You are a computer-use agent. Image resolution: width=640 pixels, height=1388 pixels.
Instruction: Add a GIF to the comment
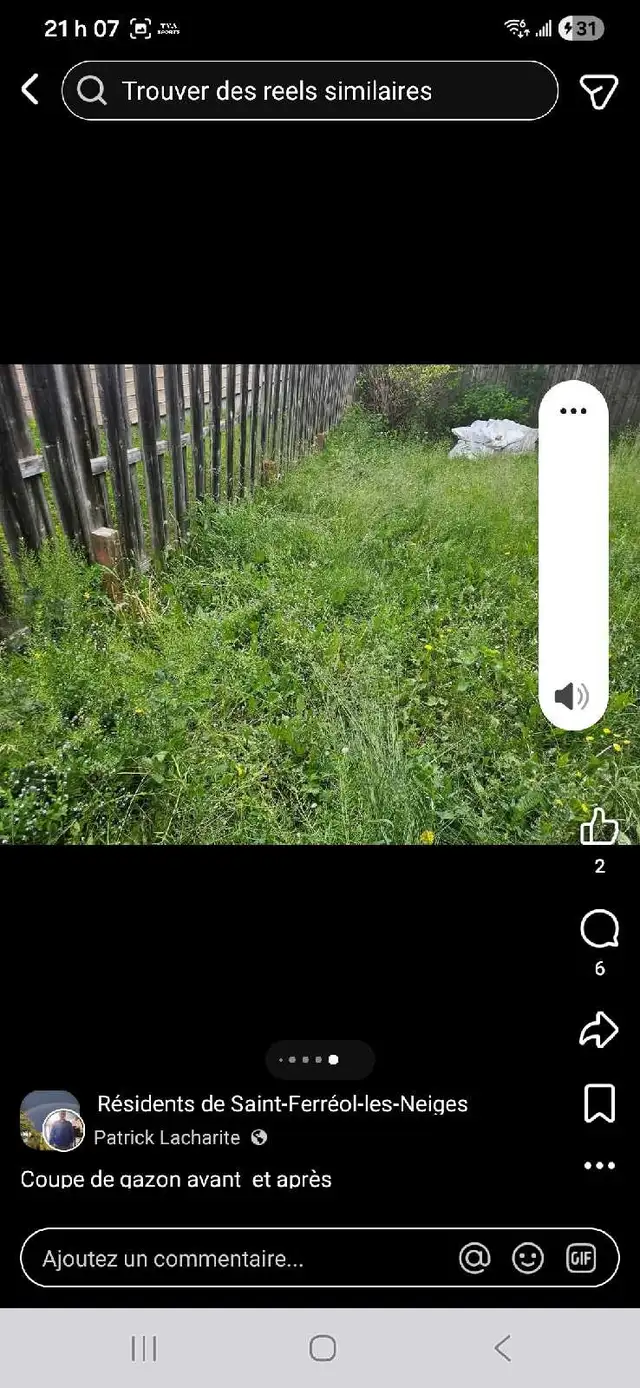(x=581, y=1259)
